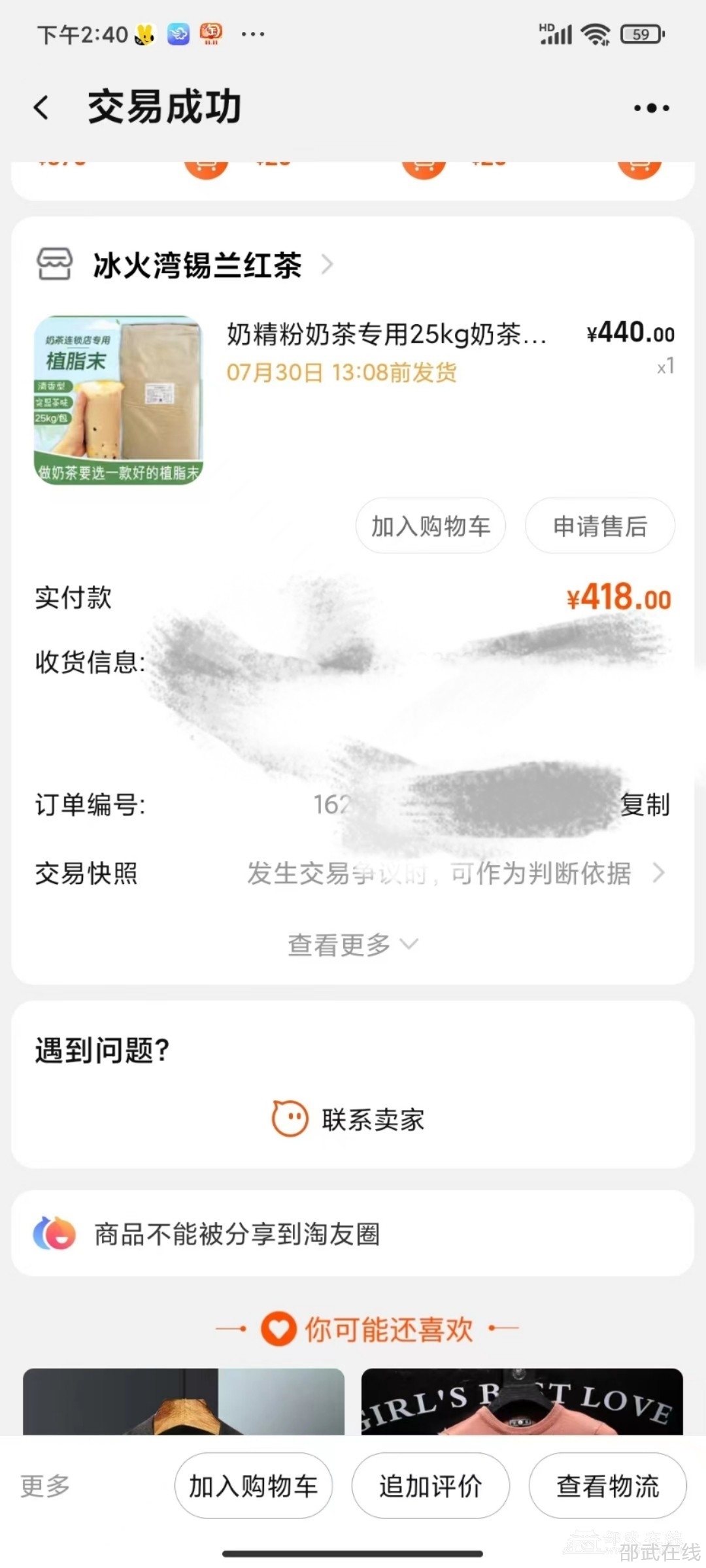Apply for after-sales via 申请售后

(x=599, y=526)
